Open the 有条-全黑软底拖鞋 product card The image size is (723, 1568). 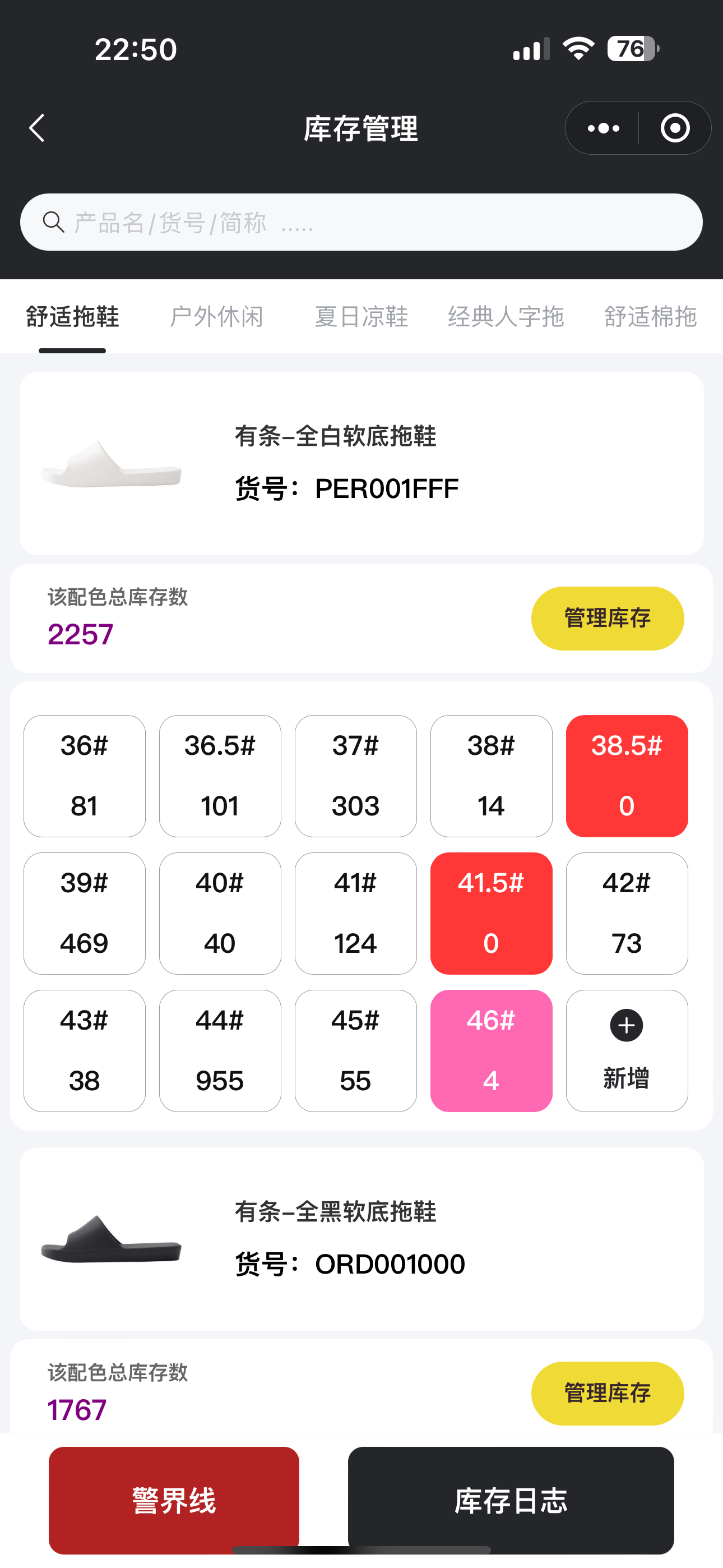pyautogui.click(x=361, y=1239)
